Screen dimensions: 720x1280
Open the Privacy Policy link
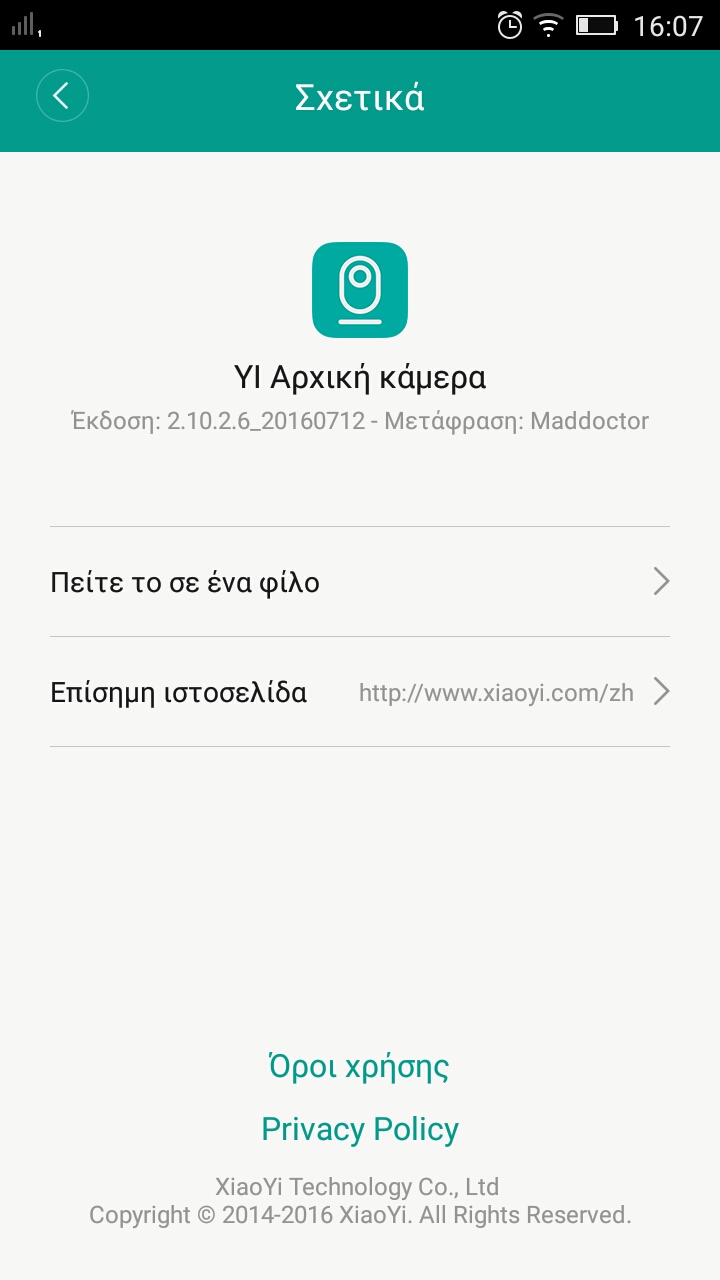[360, 1129]
